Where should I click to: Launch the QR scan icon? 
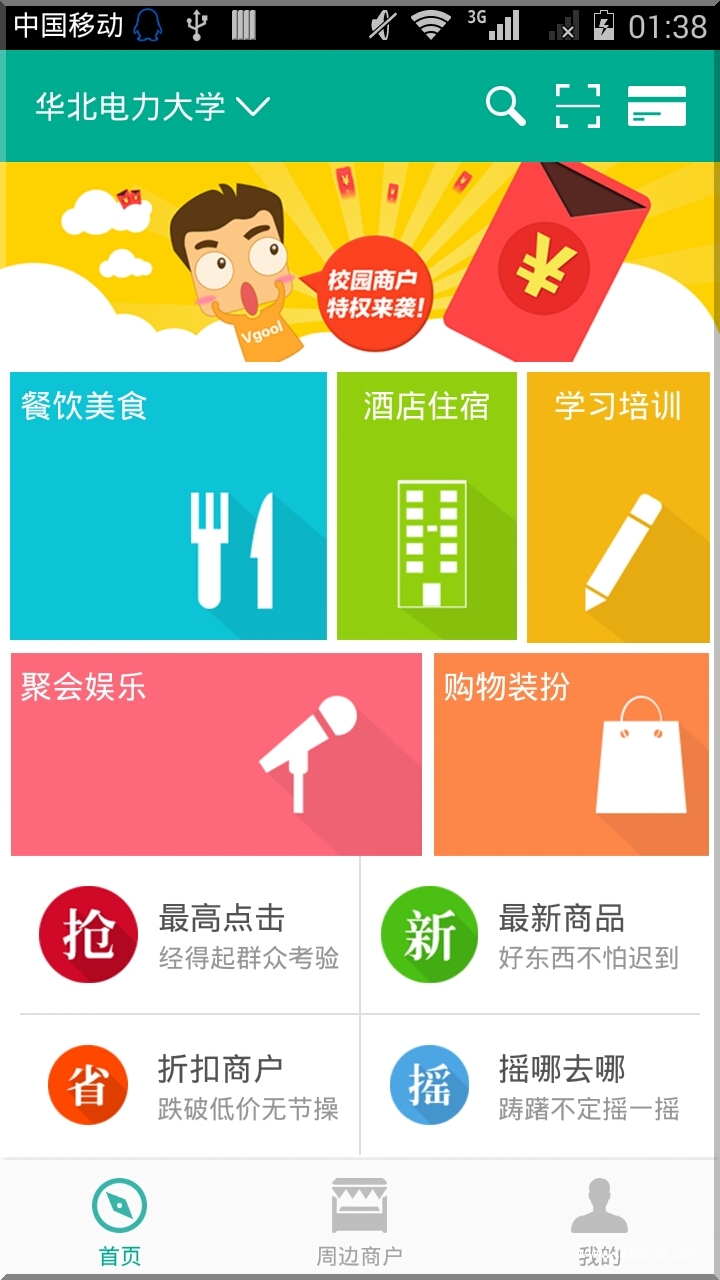pos(578,106)
